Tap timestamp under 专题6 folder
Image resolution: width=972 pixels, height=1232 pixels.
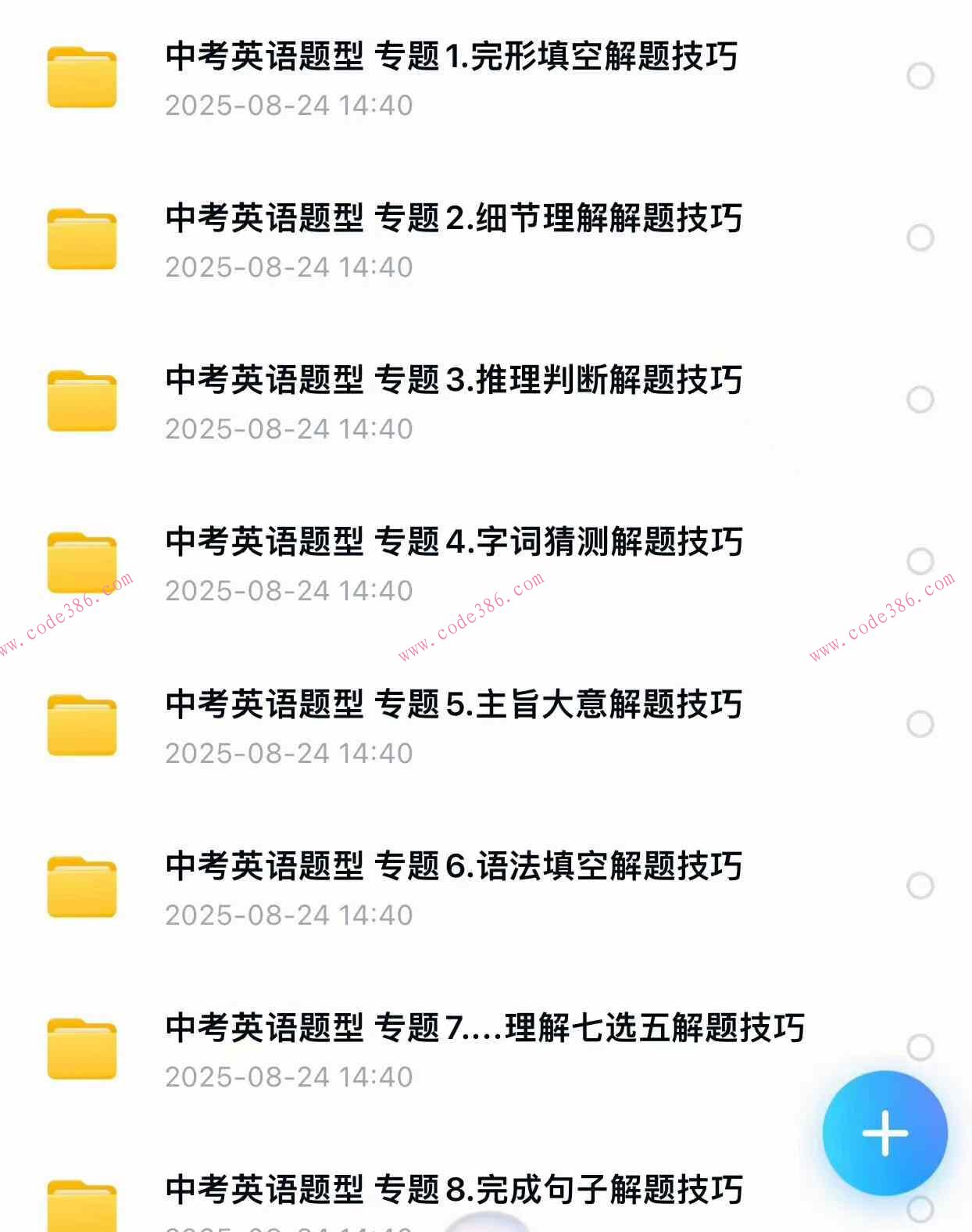(x=289, y=915)
